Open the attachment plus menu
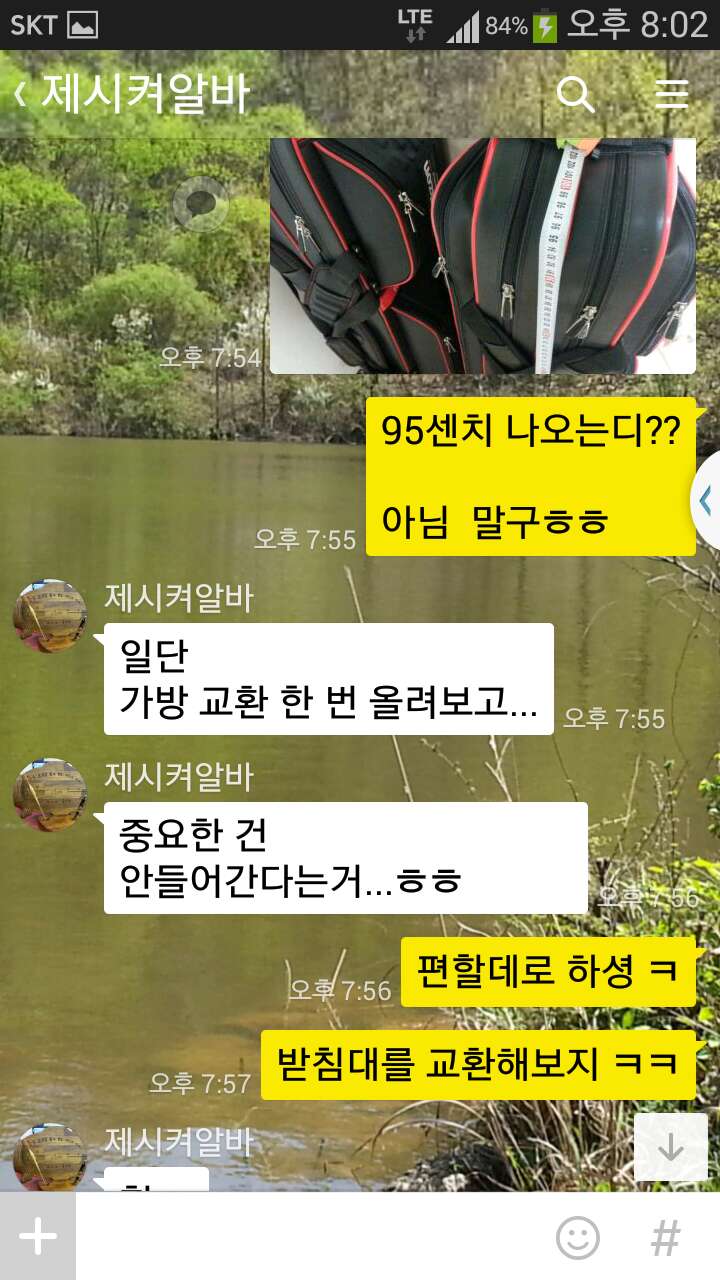 38,1236
